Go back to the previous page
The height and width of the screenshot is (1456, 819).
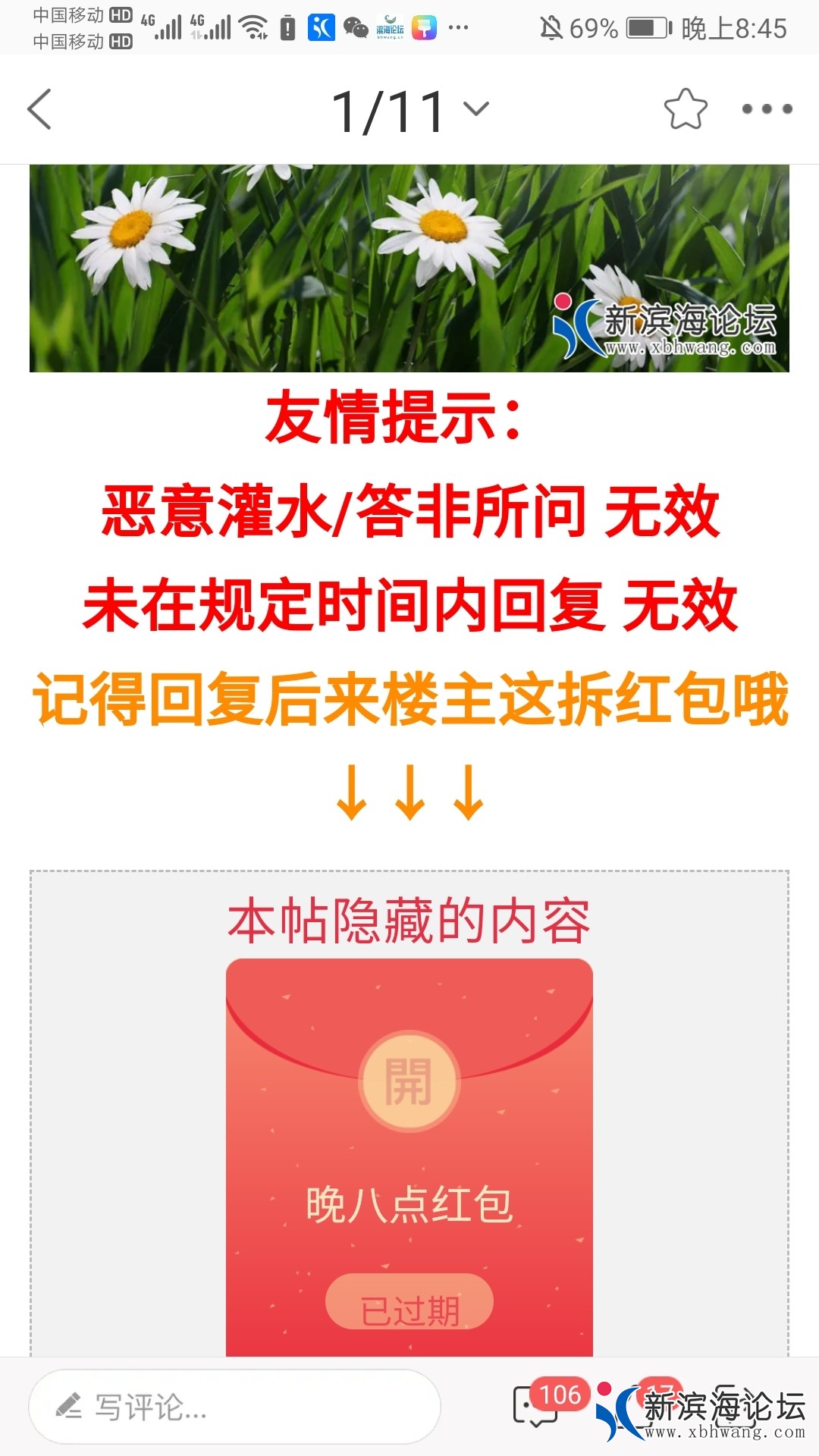click(x=39, y=109)
